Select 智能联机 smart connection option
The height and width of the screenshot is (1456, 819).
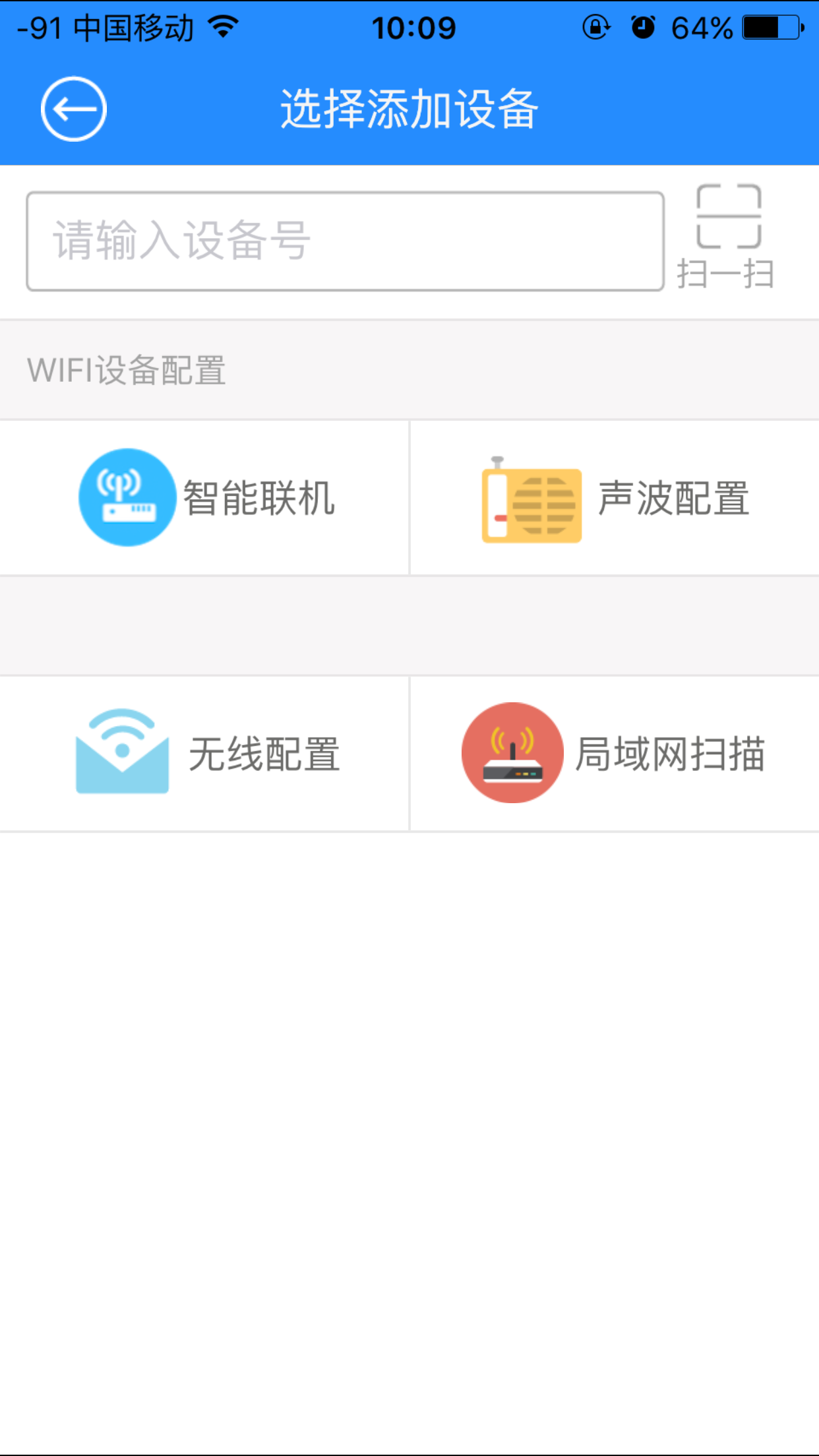coord(205,498)
